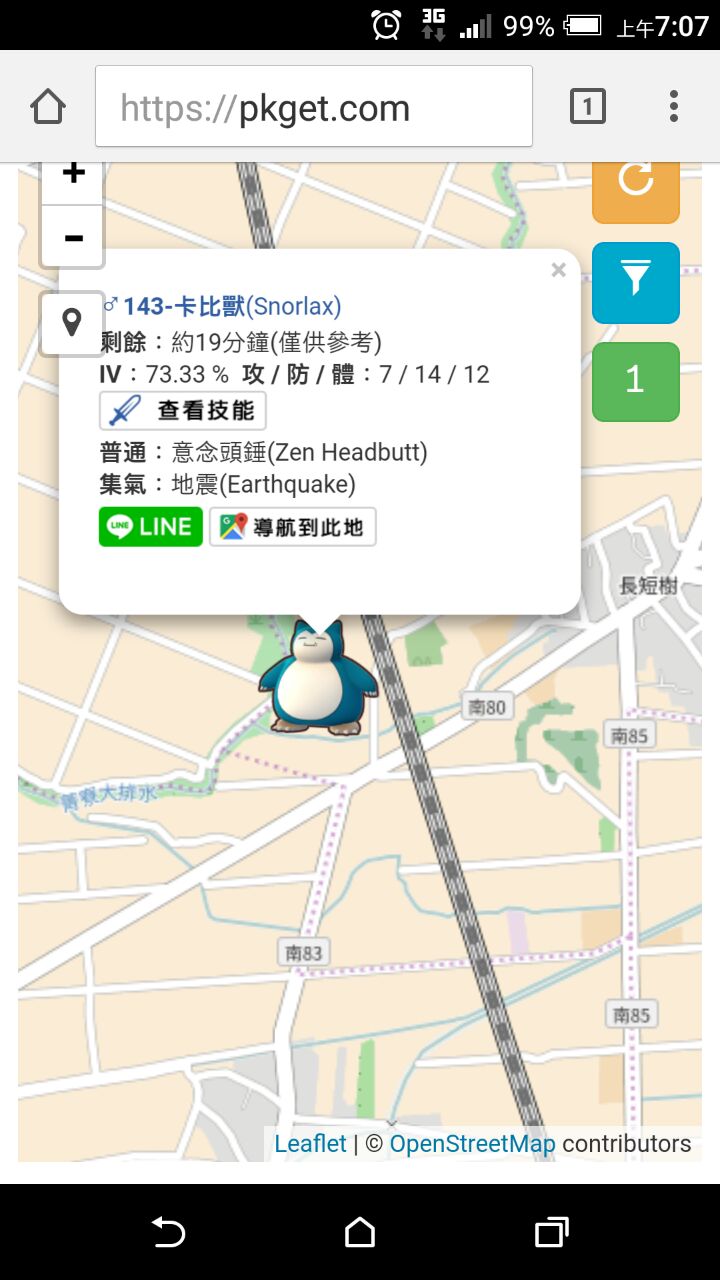Tap the green button labeled 1
Viewport: 720px width, 1280px height.
(636, 381)
